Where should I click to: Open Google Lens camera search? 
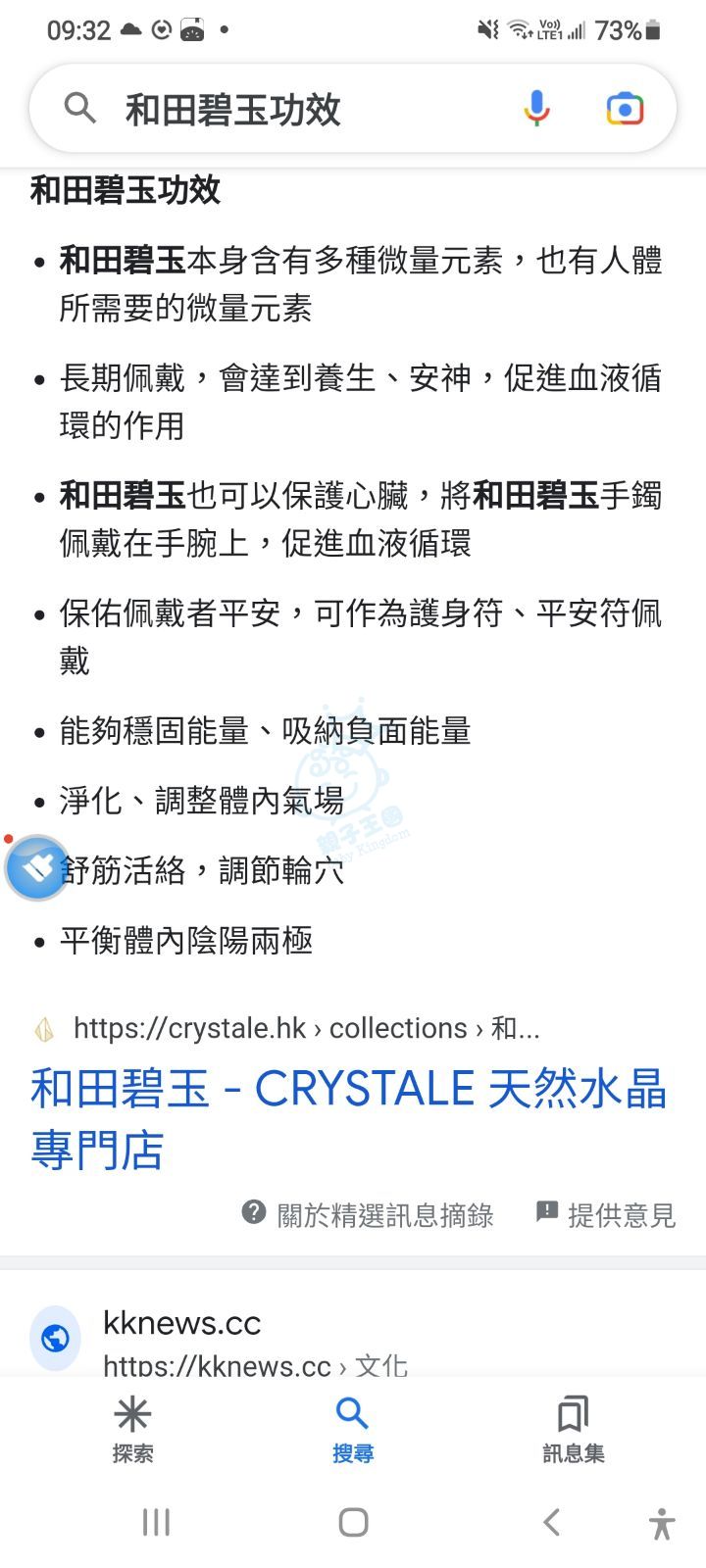pos(625,109)
